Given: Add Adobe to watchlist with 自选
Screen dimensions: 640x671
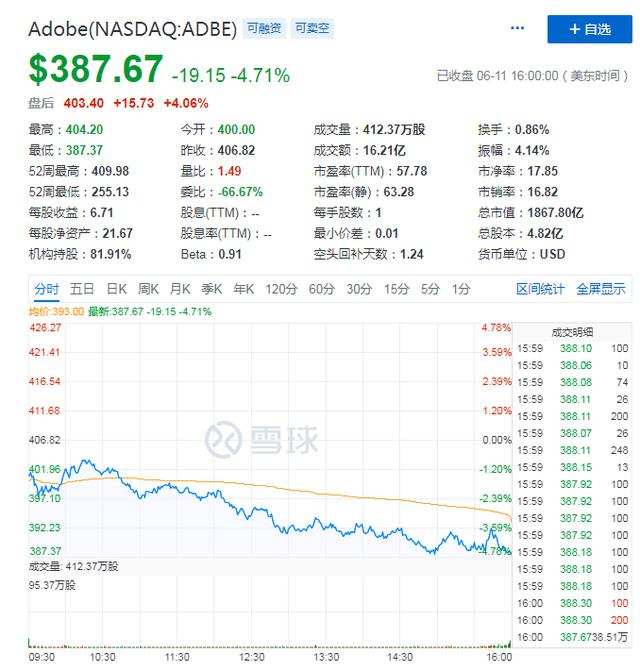Looking at the screenshot, I should [x=589, y=29].
